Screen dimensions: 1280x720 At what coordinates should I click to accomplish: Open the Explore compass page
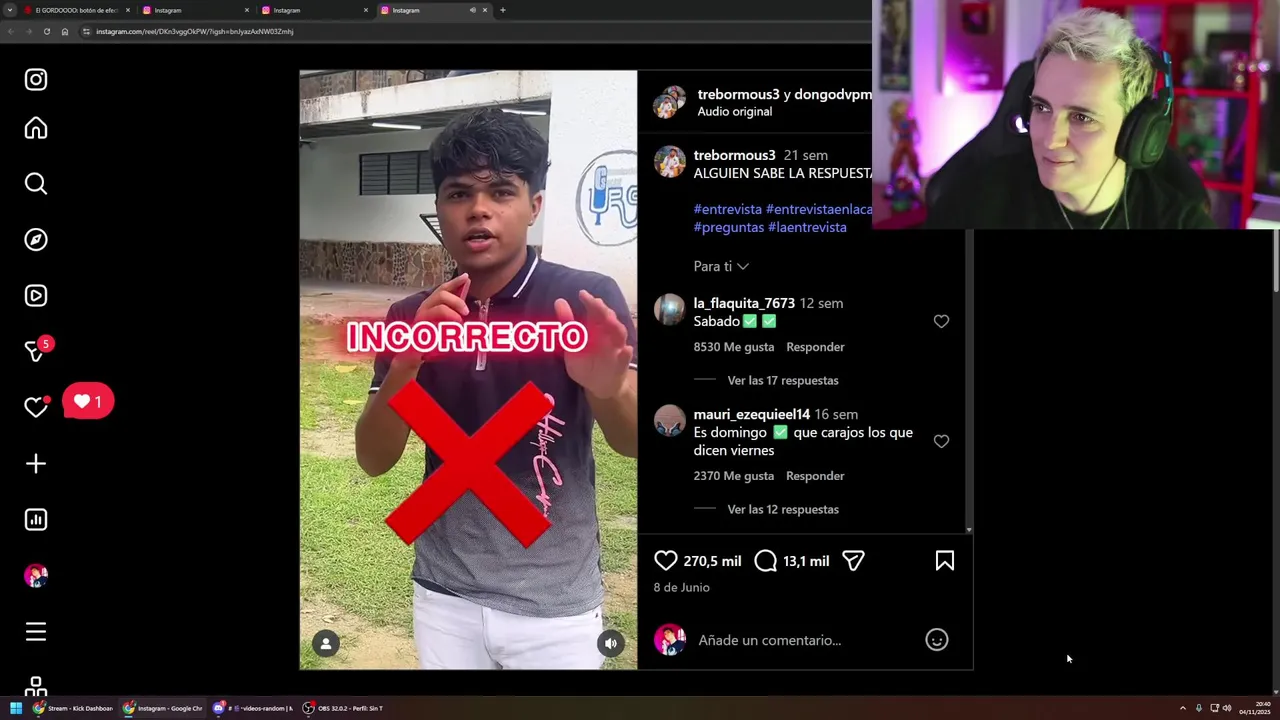pos(36,240)
